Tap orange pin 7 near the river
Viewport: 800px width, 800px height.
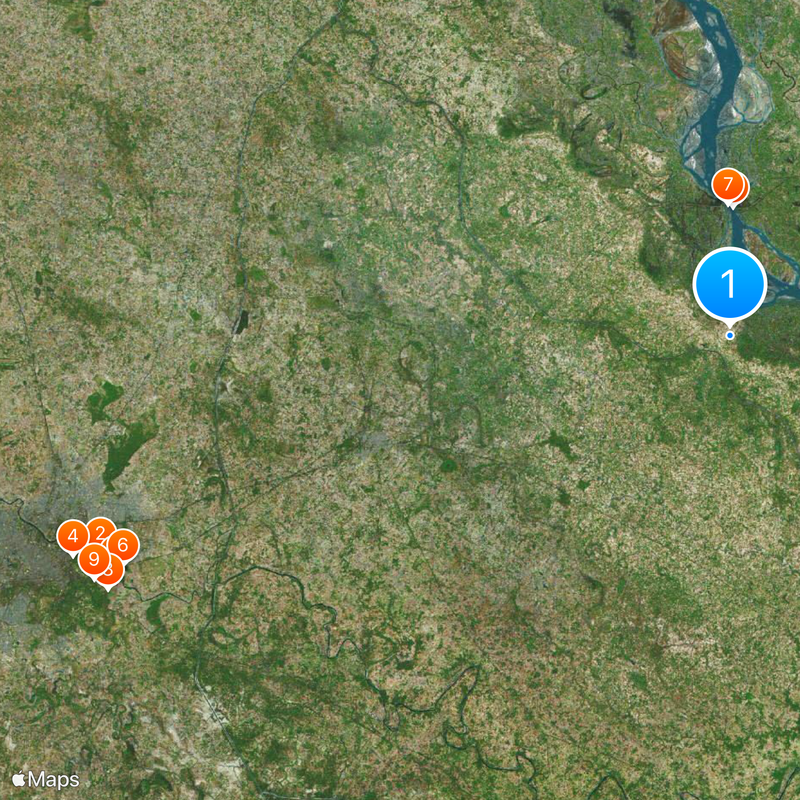point(728,185)
